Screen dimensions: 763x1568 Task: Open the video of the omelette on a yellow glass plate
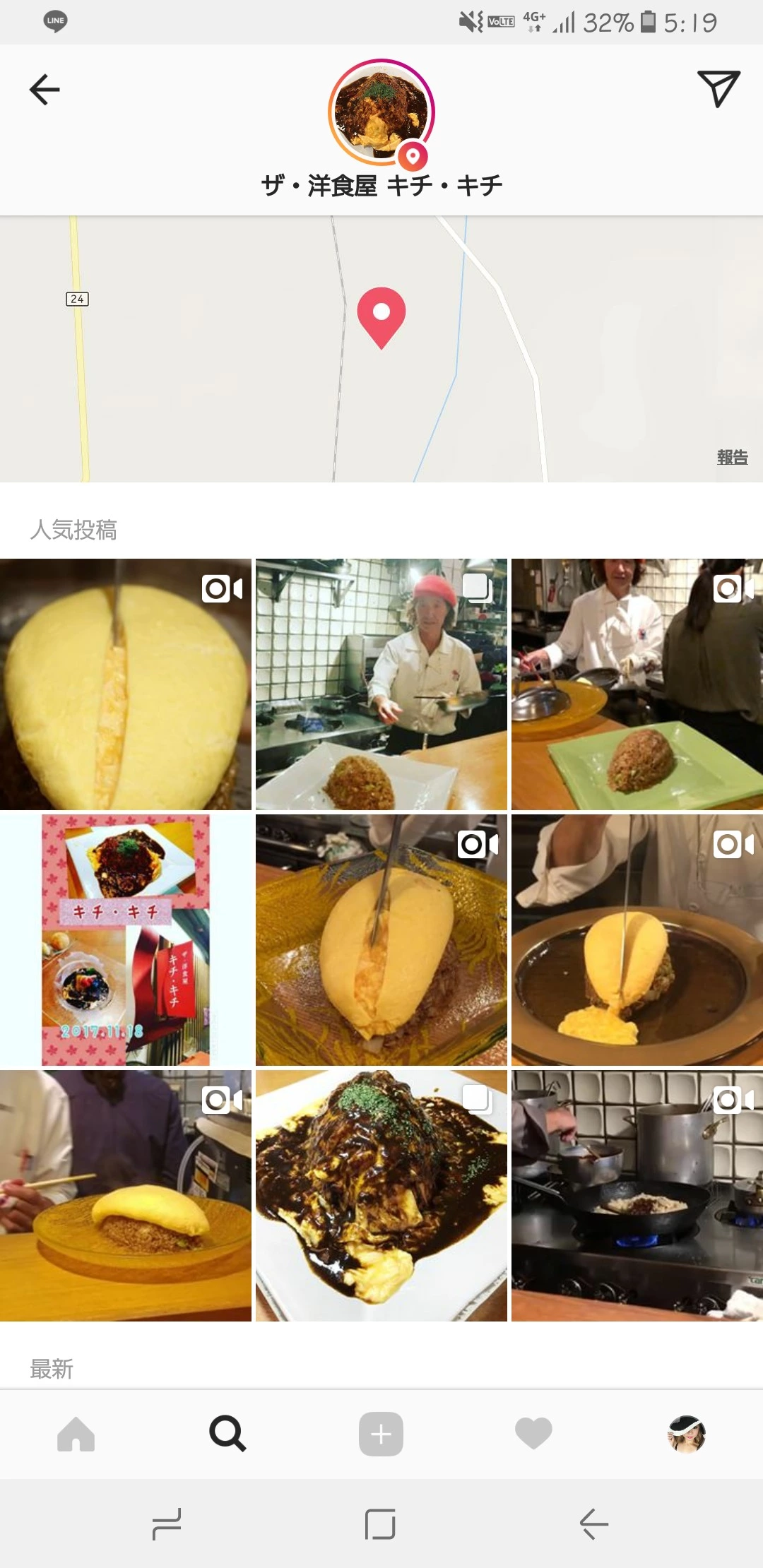coord(381,939)
